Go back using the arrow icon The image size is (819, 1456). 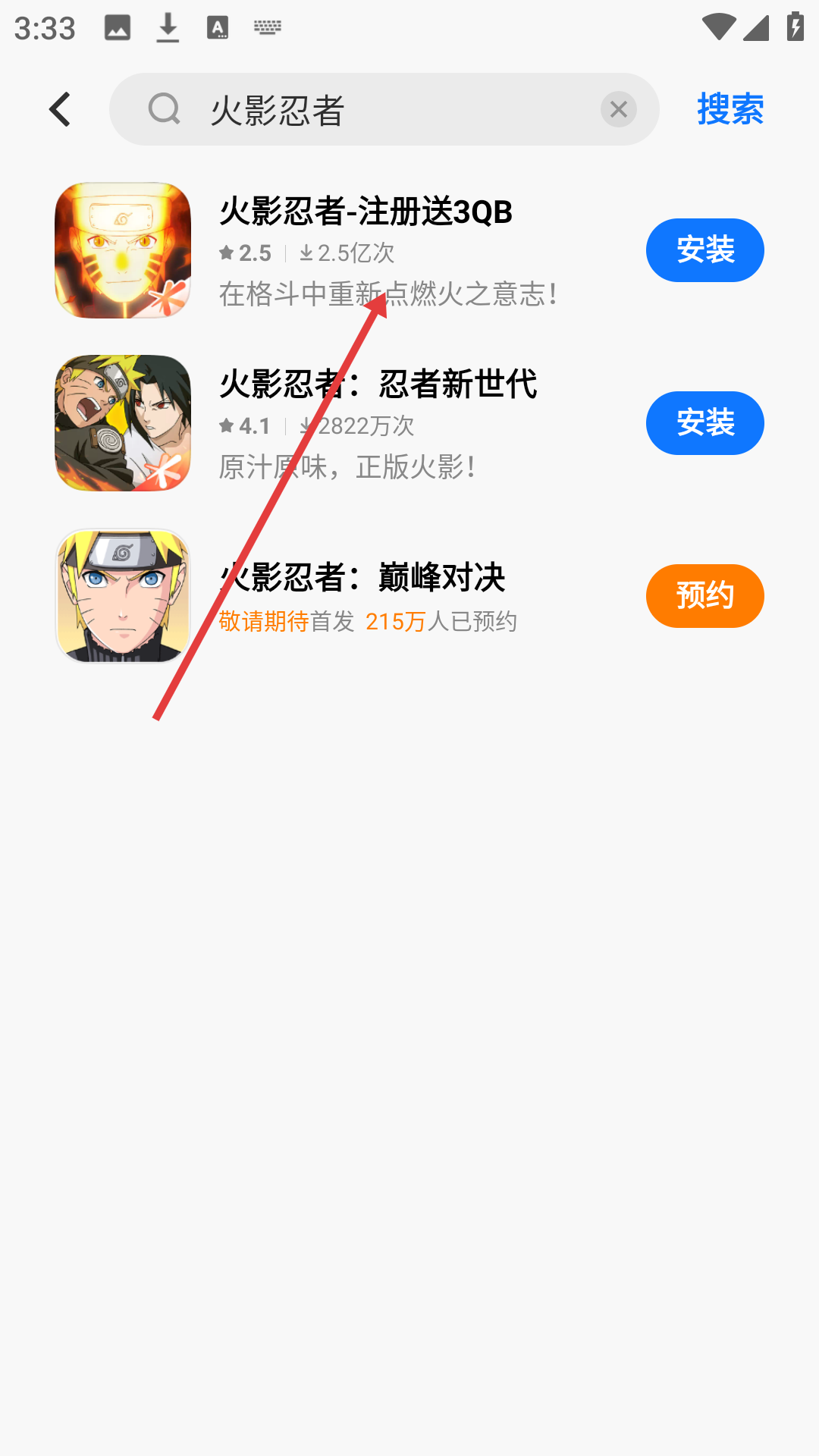[60, 110]
